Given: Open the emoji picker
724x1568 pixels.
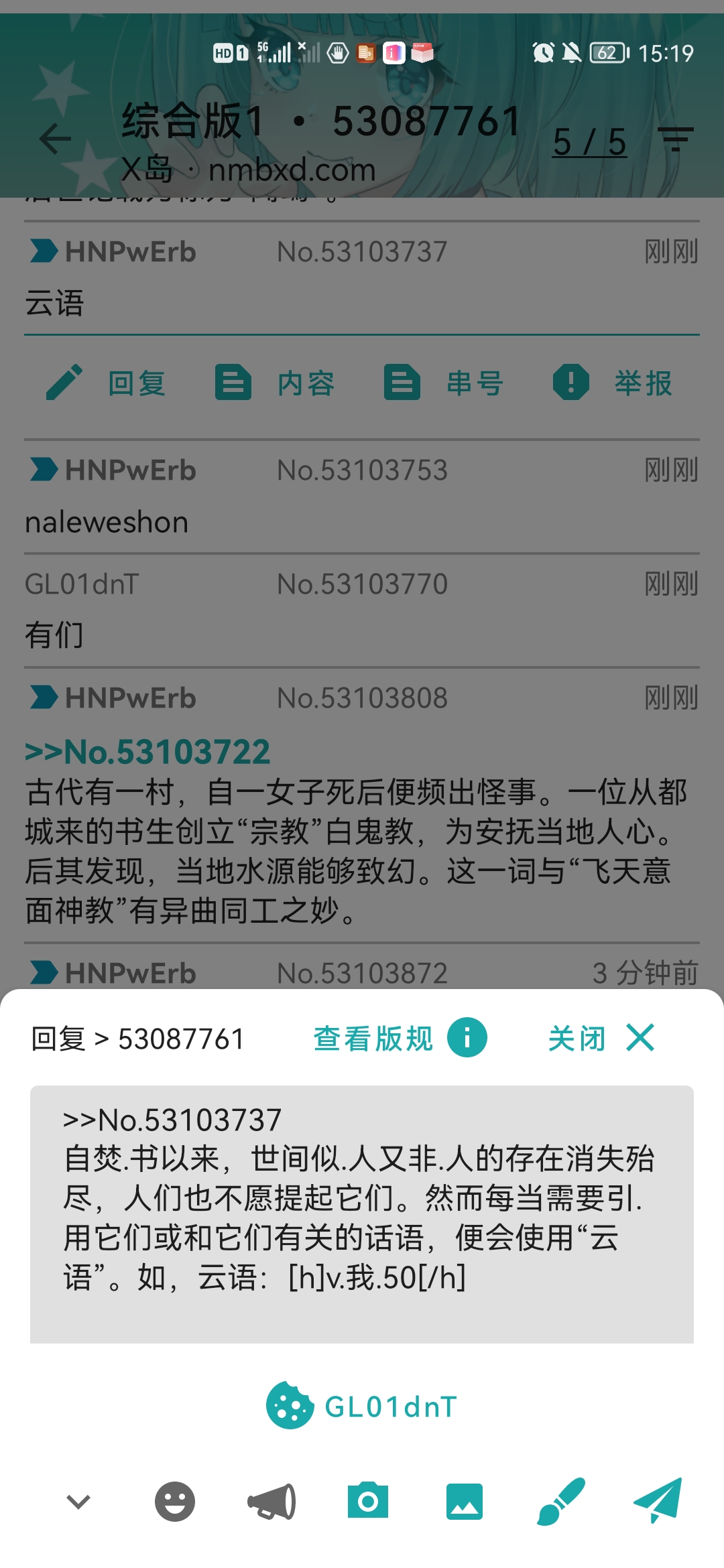Looking at the screenshot, I should 175,1502.
